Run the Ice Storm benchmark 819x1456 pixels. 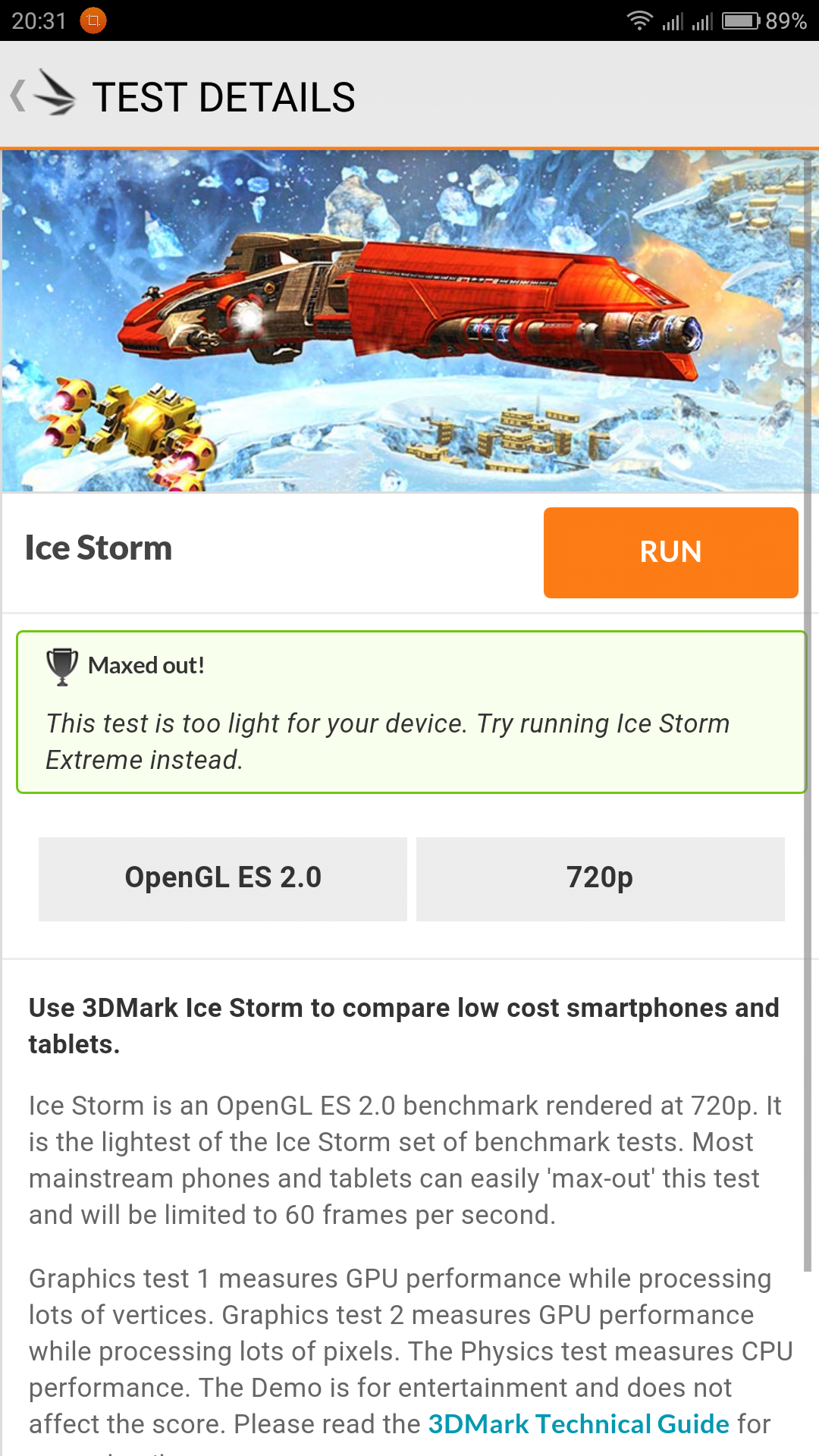coord(670,552)
